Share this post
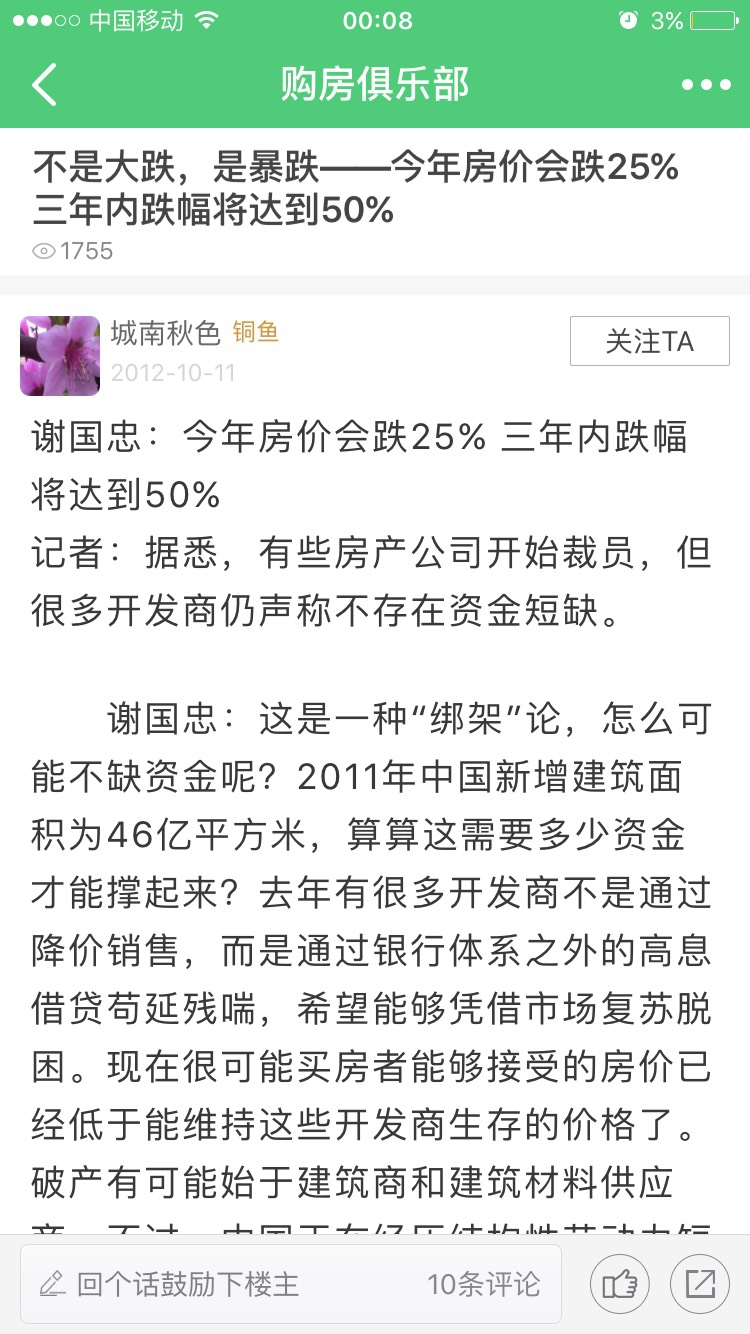The image size is (750, 1334). (x=700, y=1284)
